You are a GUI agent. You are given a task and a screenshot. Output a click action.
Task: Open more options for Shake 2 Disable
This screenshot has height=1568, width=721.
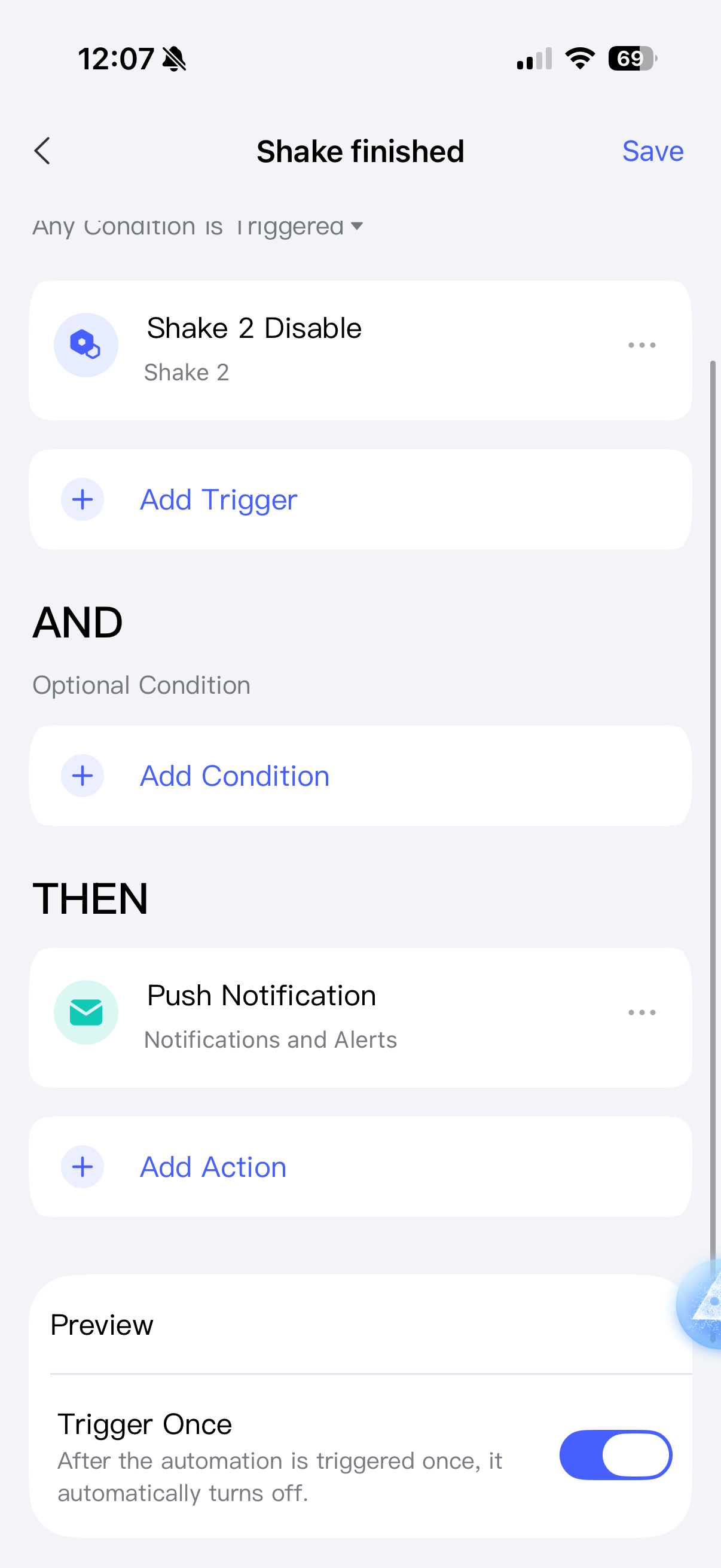click(641, 345)
